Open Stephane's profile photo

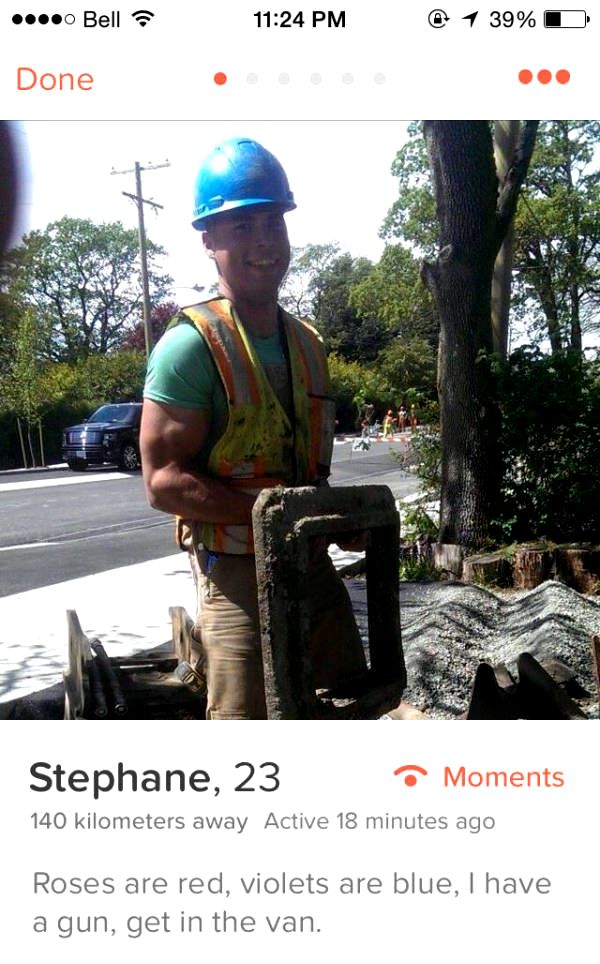tap(300, 420)
